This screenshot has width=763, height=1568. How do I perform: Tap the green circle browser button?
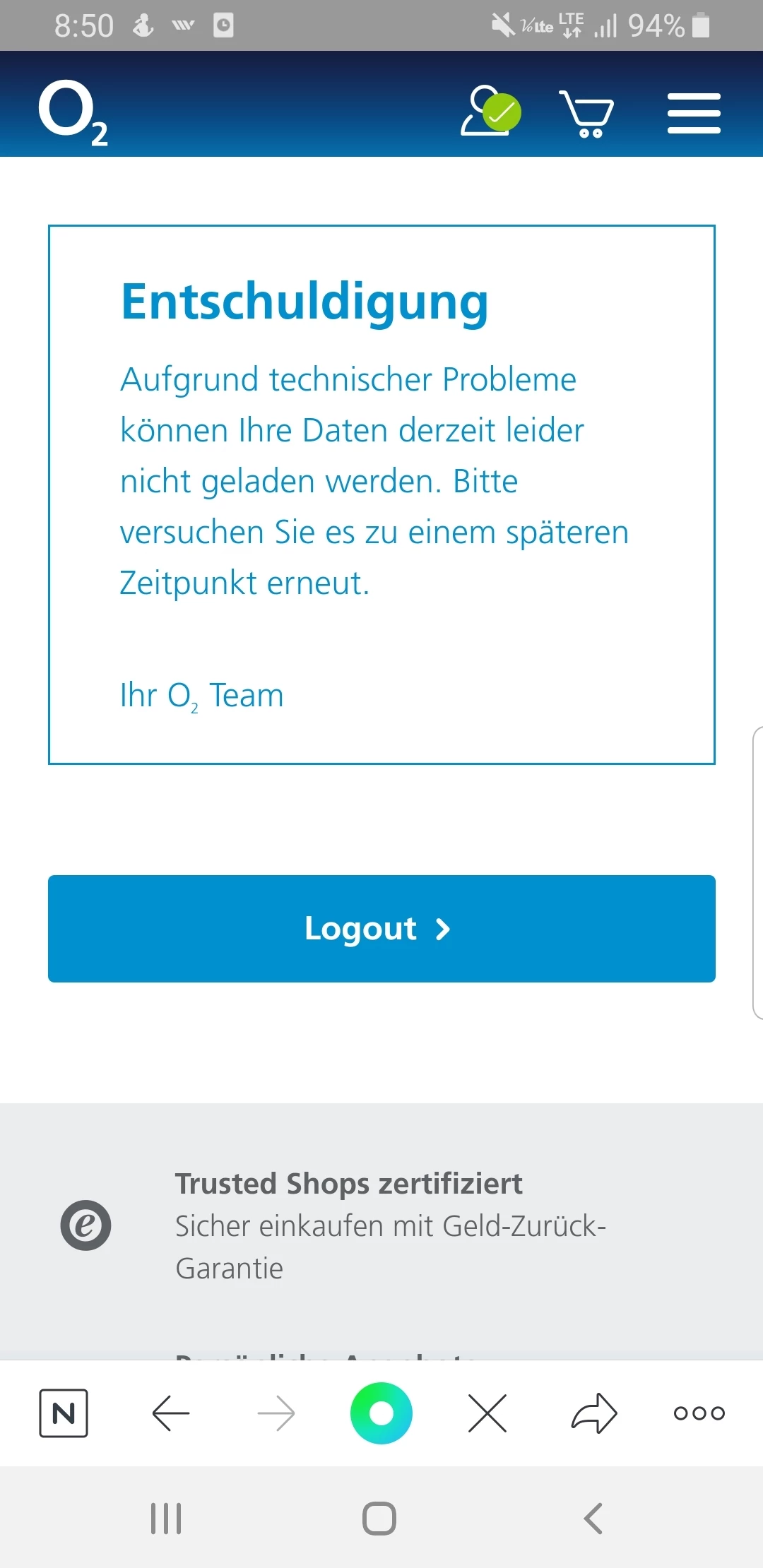pos(381,1413)
